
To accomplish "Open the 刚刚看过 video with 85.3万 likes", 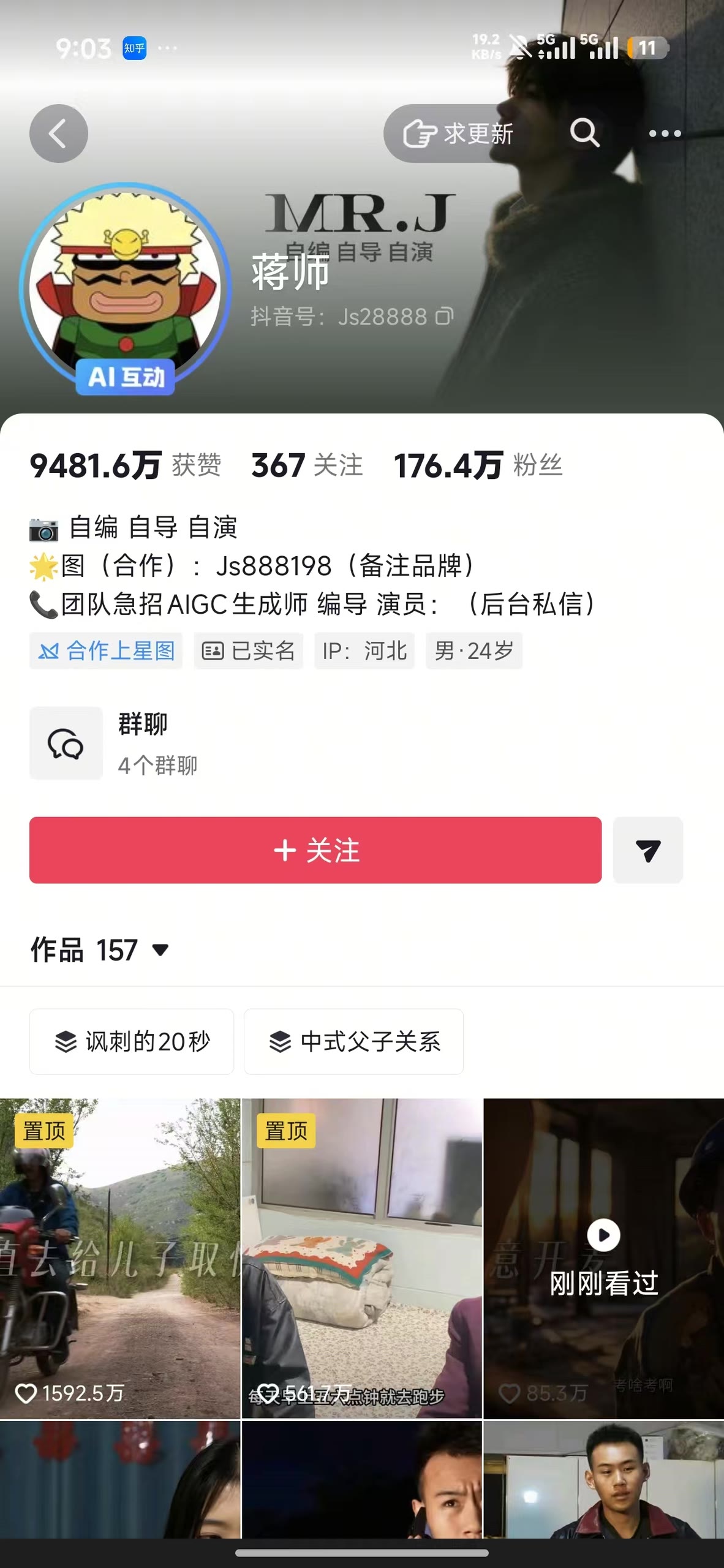I will coord(604,1258).
